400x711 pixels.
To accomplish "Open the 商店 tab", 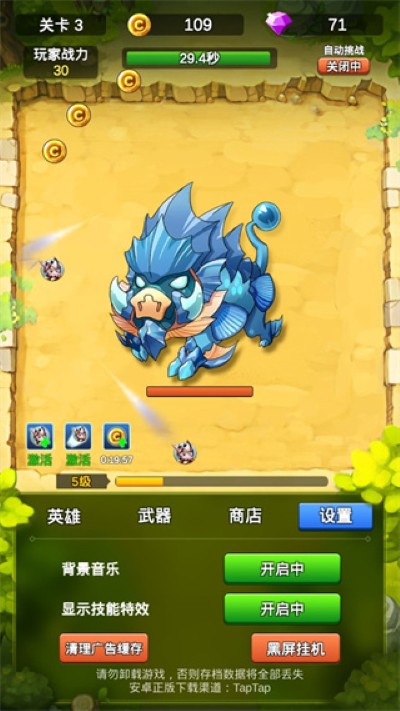I will coord(245,516).
